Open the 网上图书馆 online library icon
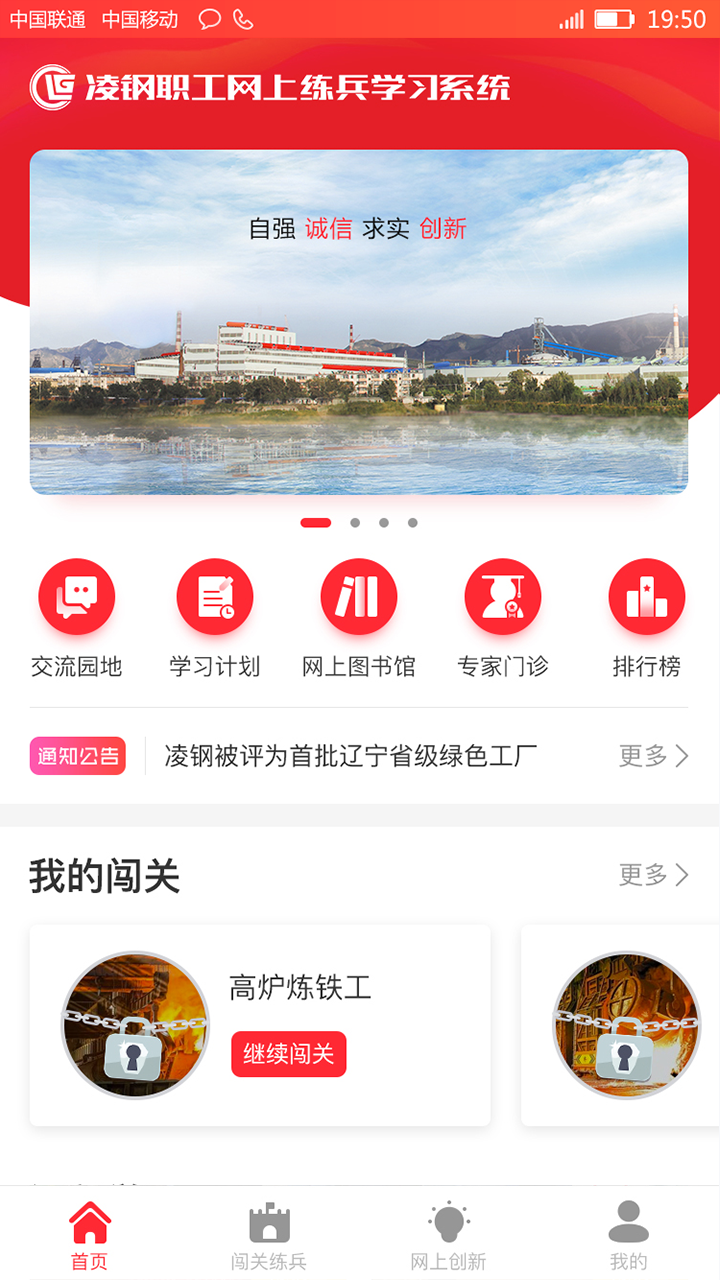 click(358, 595)
